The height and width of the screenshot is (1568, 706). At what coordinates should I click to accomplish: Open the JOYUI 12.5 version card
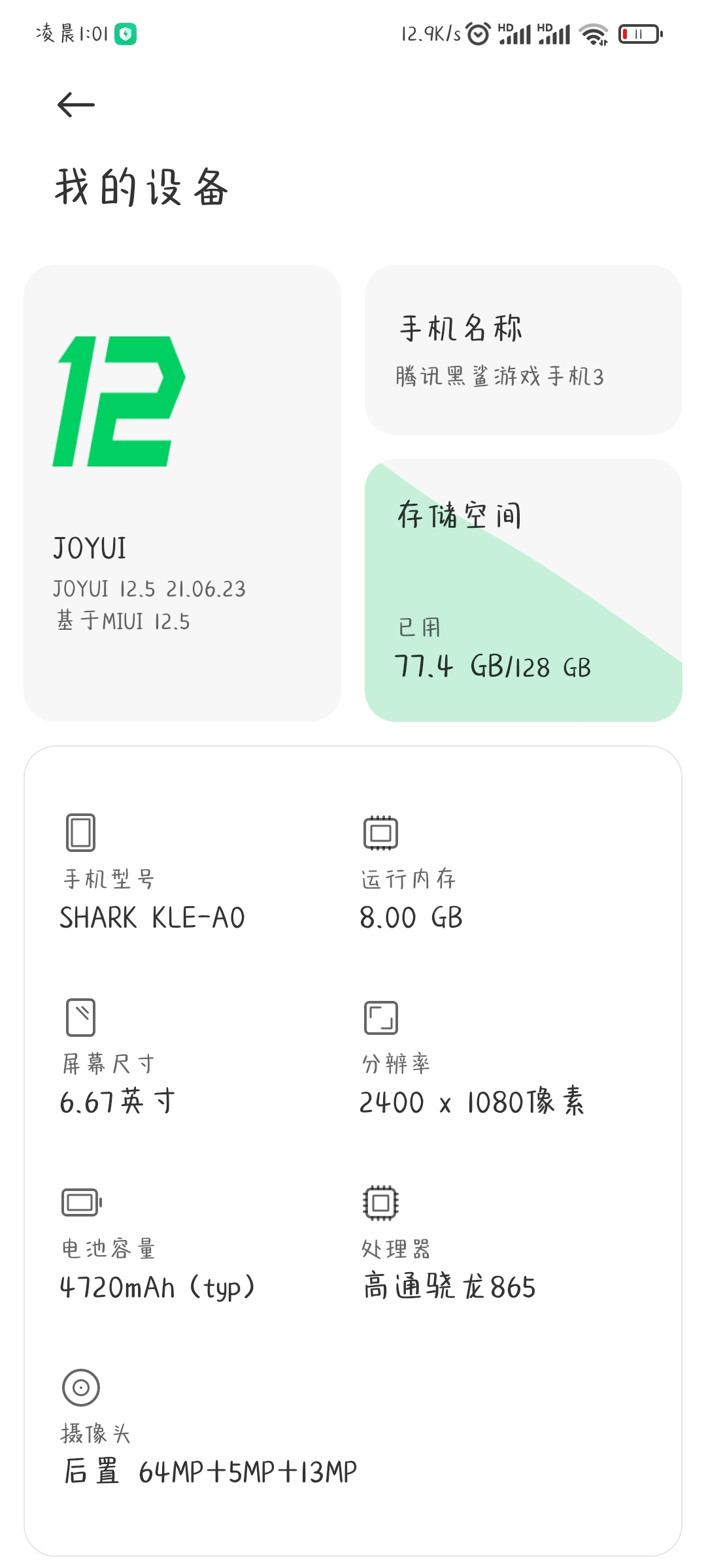tap(182, 493)
